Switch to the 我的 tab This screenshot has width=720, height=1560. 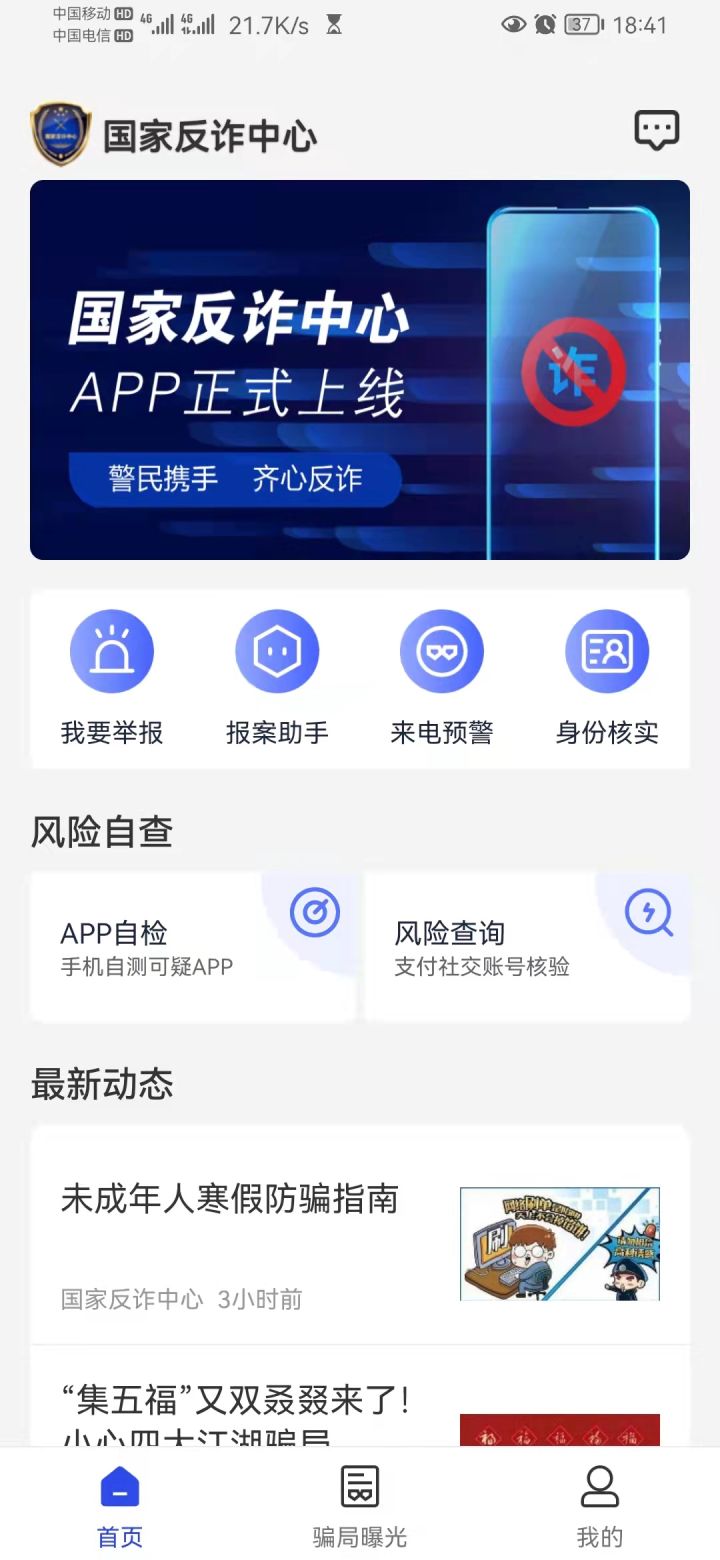click(x=598, y=1505)
